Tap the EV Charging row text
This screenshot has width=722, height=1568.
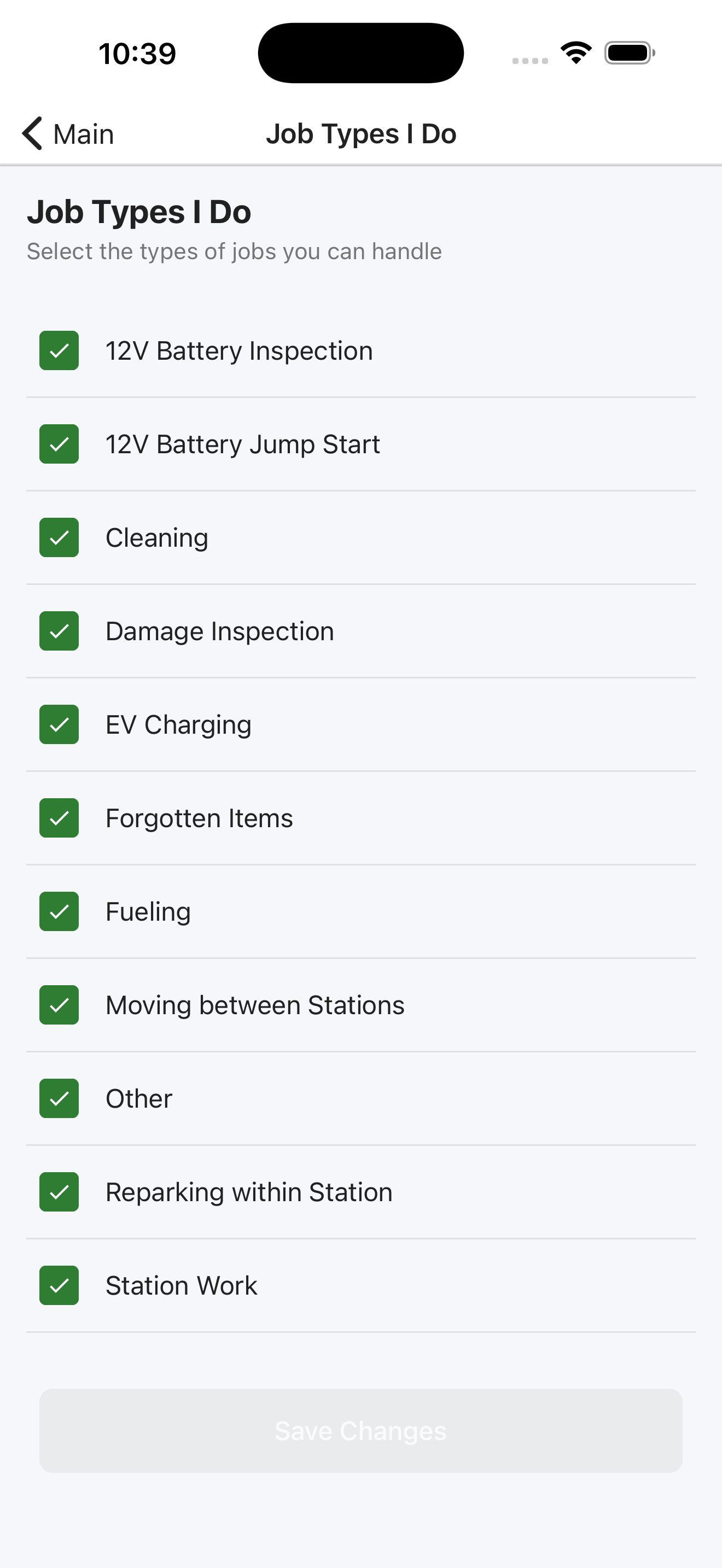click(178, 724)
